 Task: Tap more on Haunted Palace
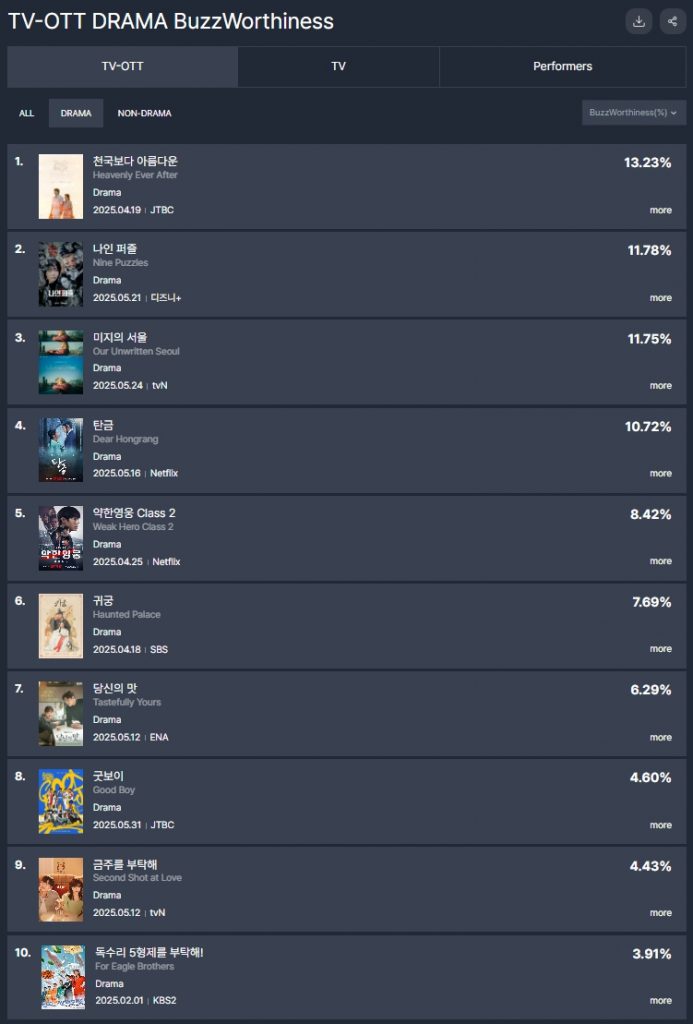point(660,649)
